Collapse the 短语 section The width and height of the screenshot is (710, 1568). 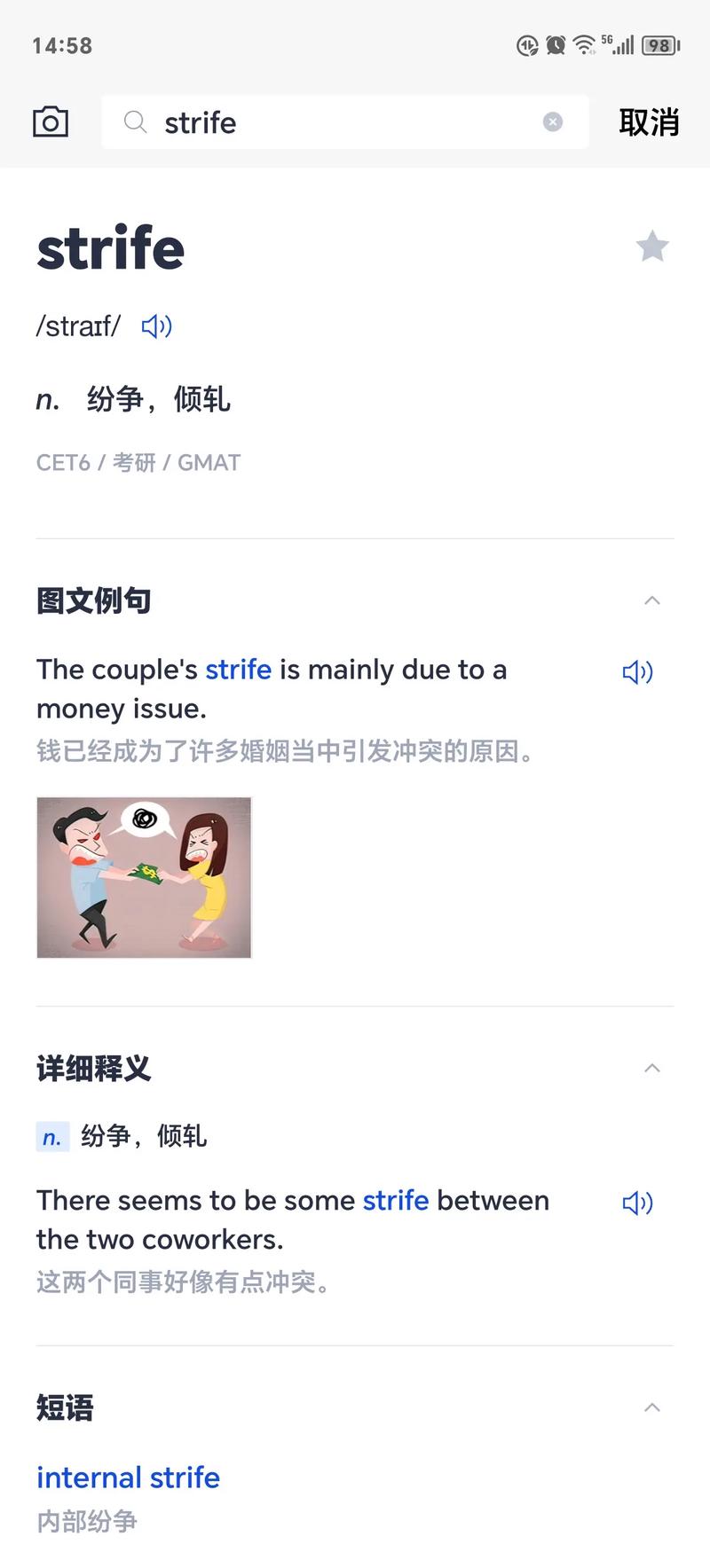point(652,1407)
